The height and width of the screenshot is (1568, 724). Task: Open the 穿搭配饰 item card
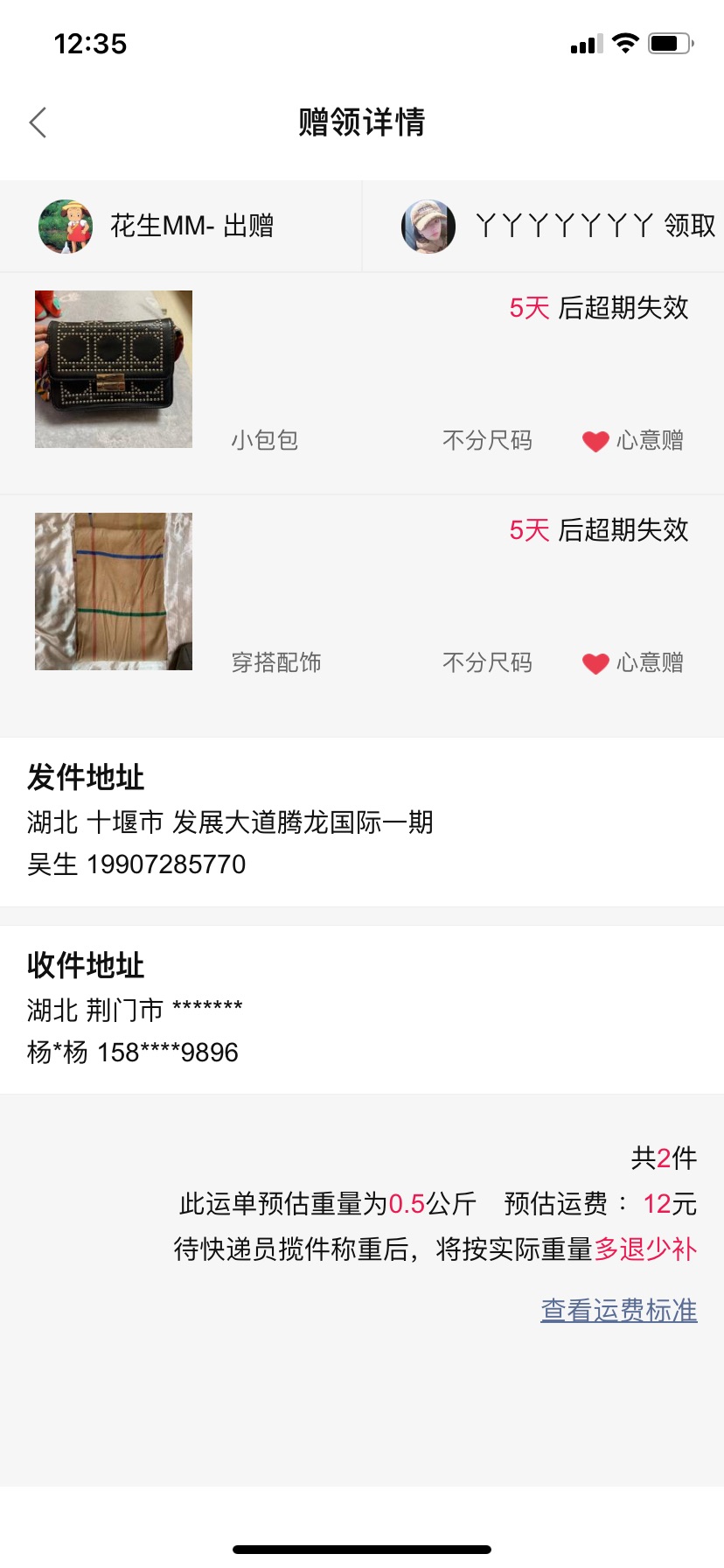click(362, 605)
